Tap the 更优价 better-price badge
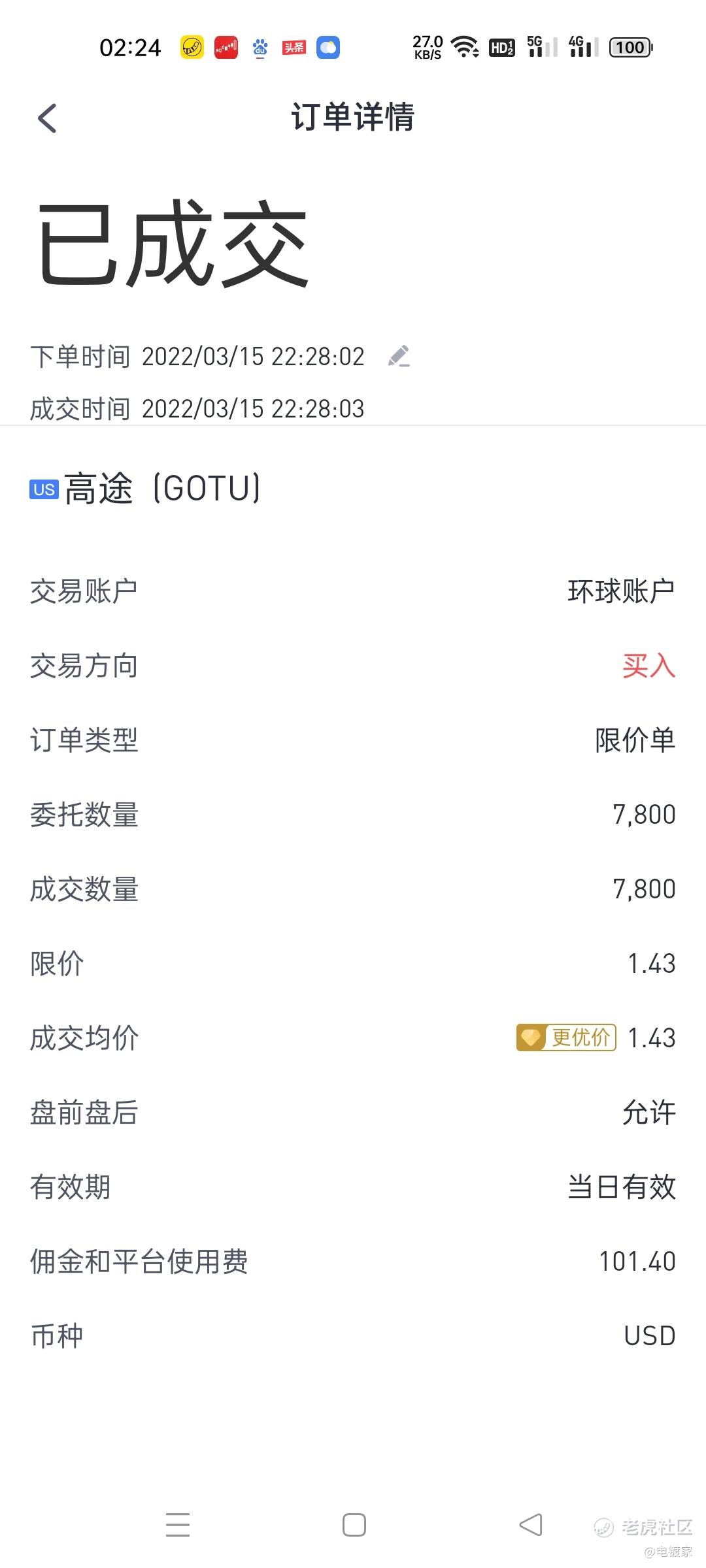Image resolution: width=706 pixels, height=1568 pixels. click(566, 1037)
